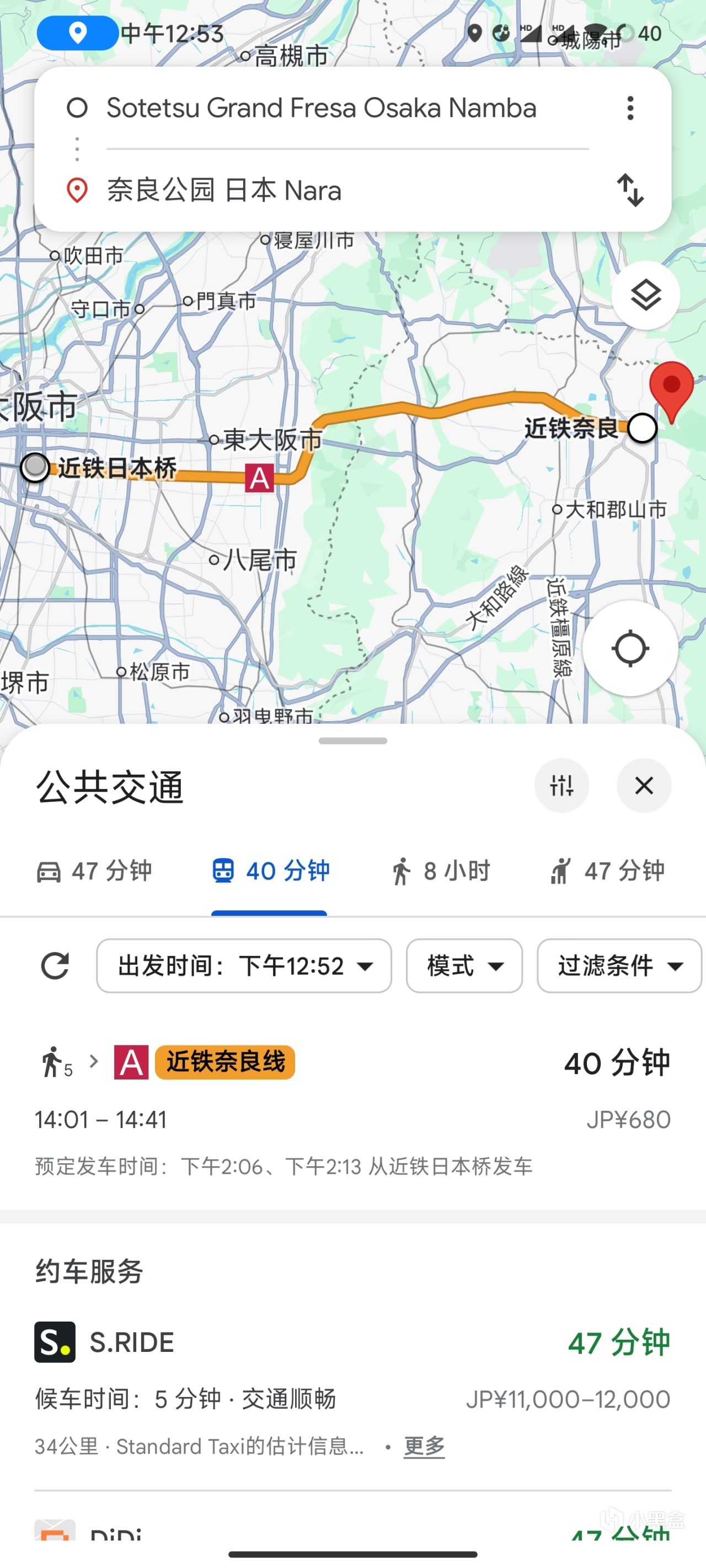Change the departure time 下午12:52

(244, 966)
